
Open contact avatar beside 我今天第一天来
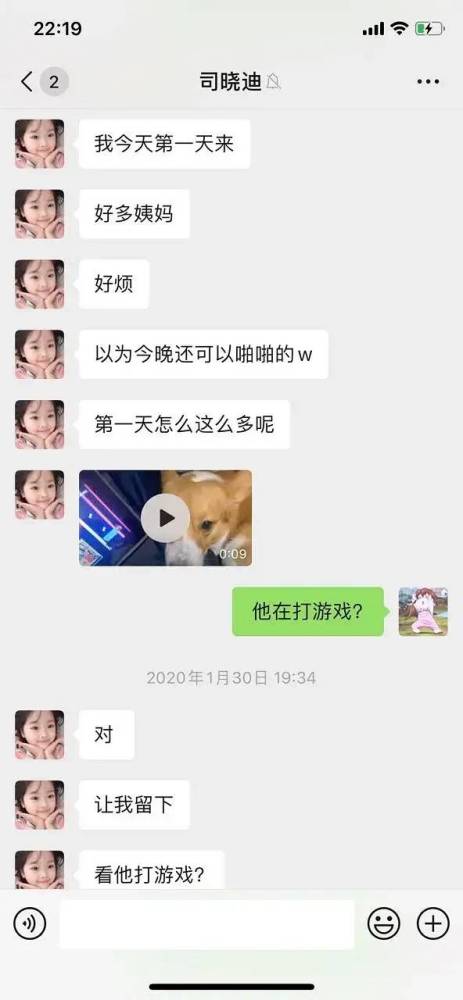coord(40,143)
